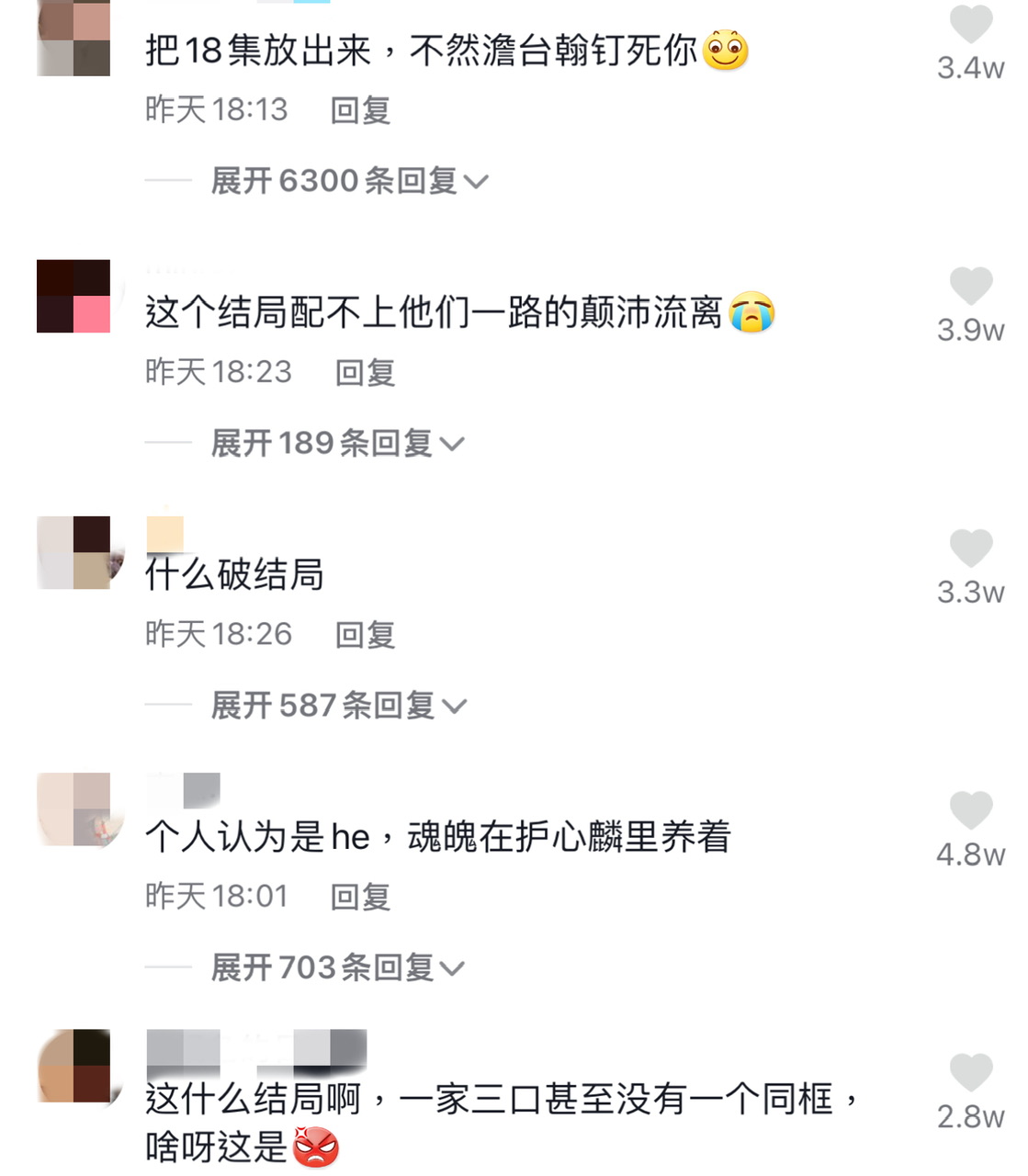This screenshot has width=1028, height=1176.
Task: Like the 颠沛流离 comment
Action: (970, 287)
